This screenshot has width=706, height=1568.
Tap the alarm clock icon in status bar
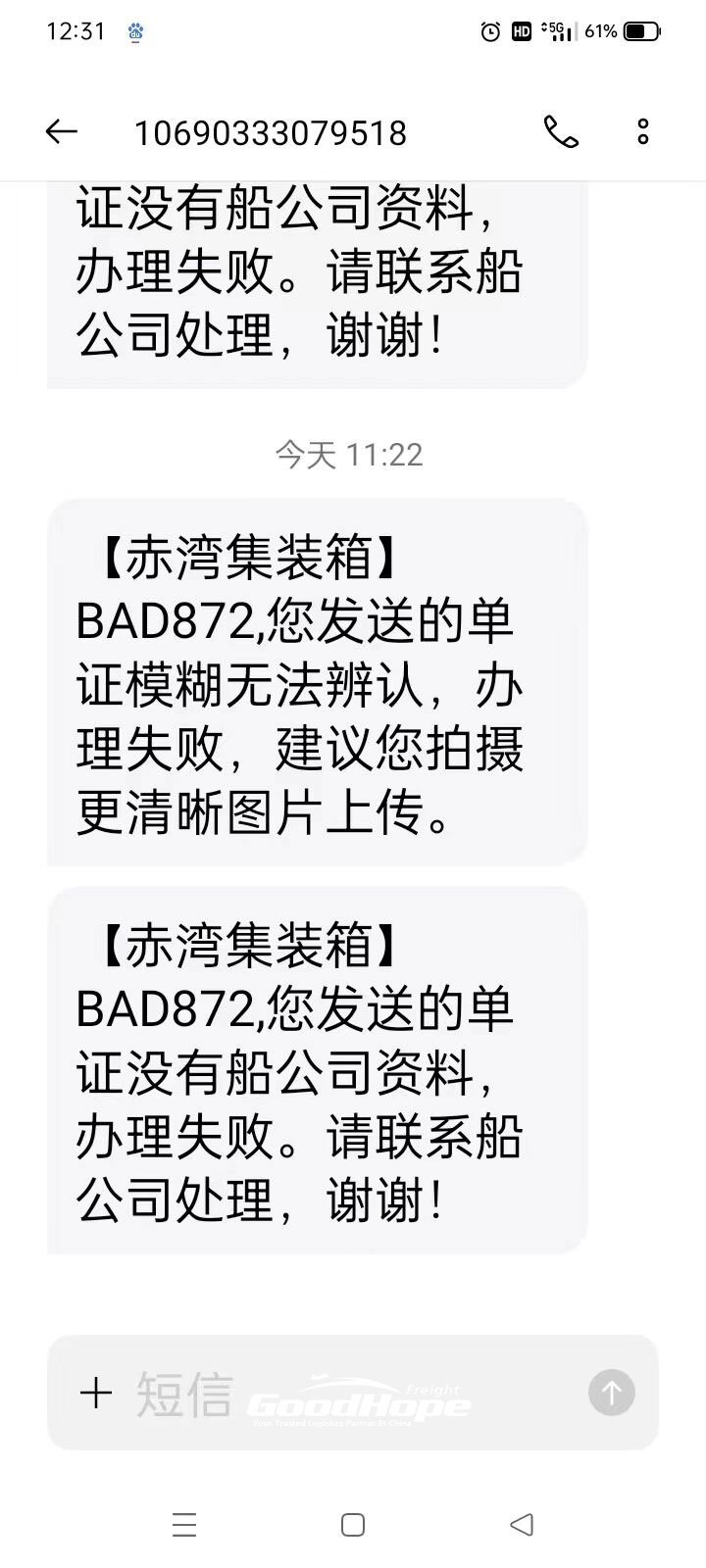click(488, 31)
